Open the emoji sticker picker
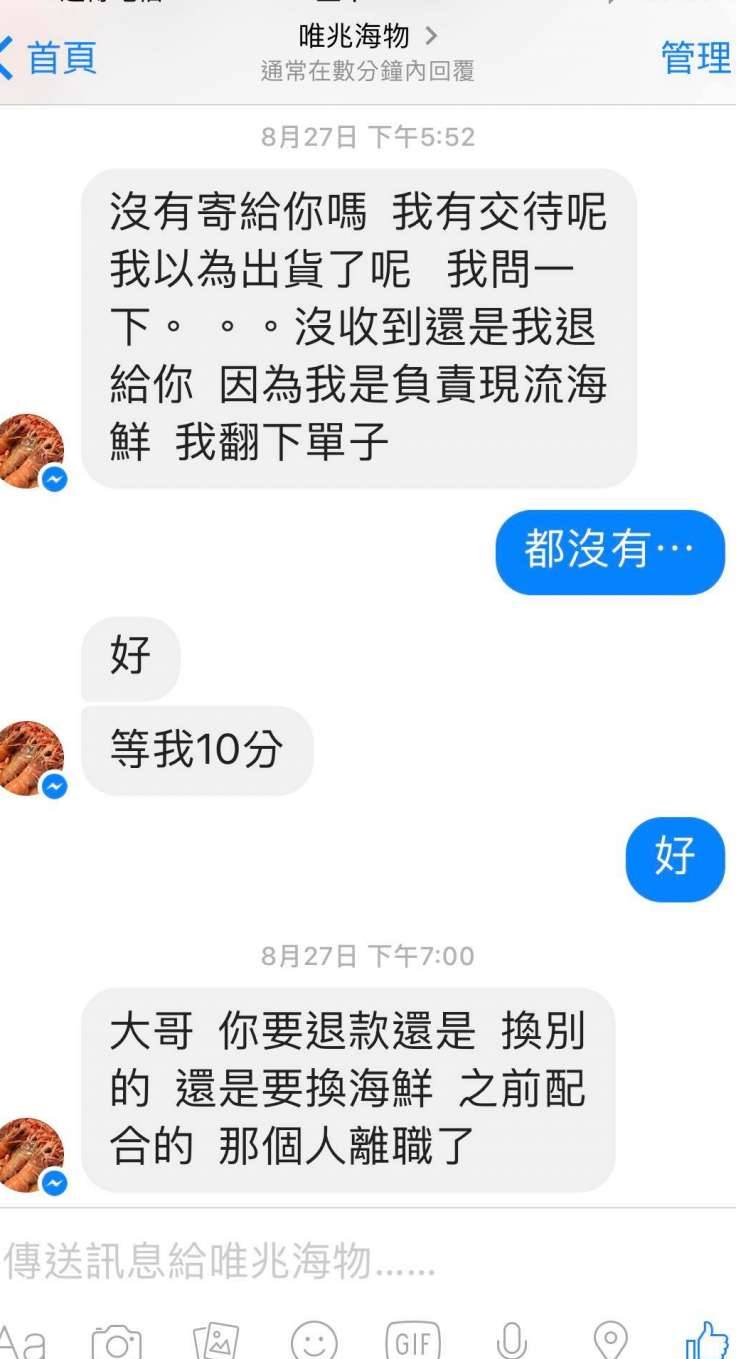The image size is (736, 1359). [314, 1340]
